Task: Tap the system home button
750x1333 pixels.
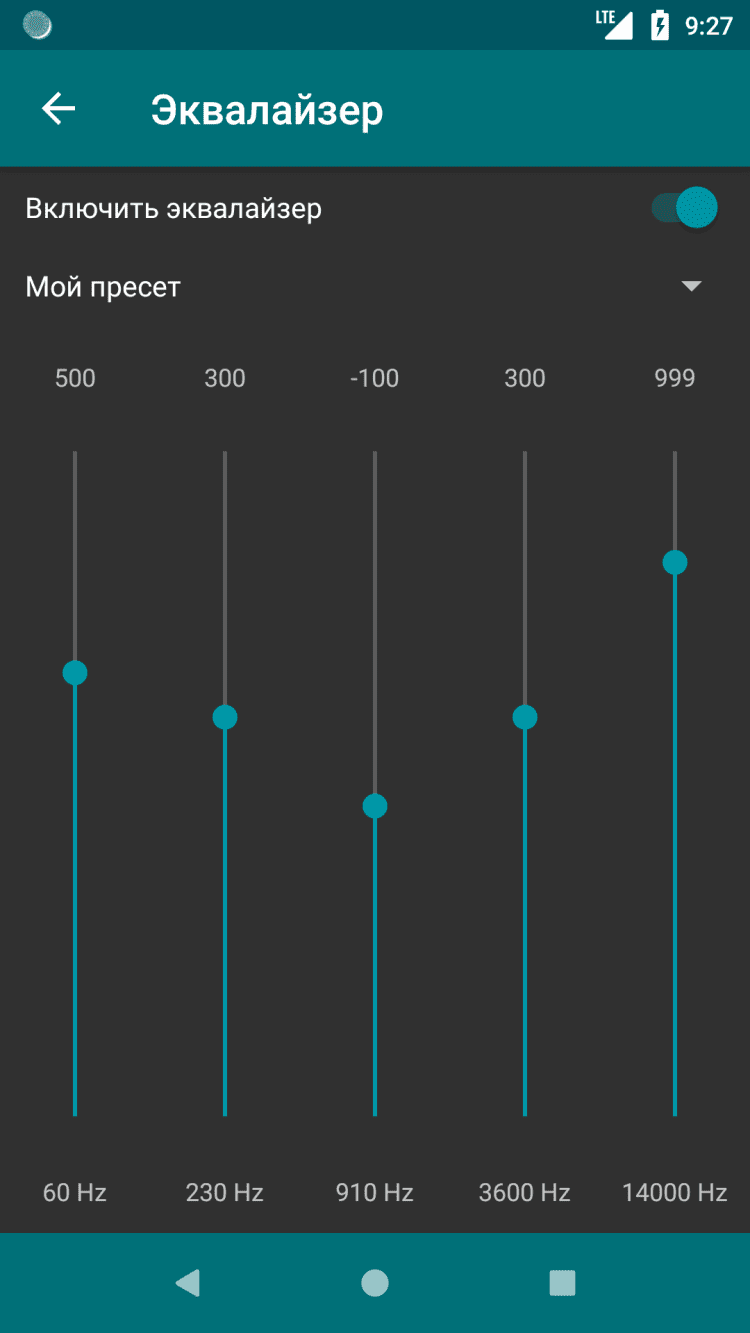Action: (x=375, y=1283)
